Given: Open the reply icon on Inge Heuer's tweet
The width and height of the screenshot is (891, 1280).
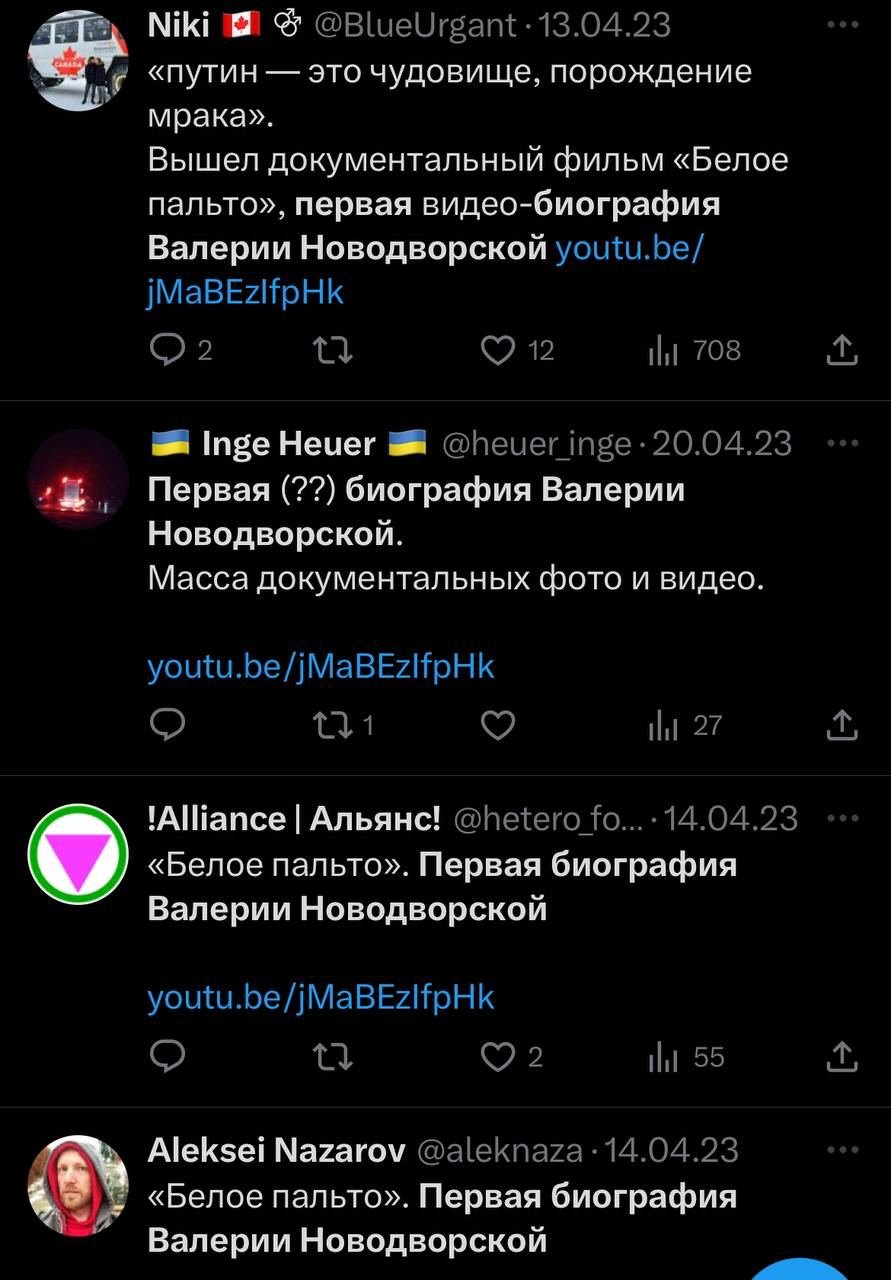Looking at the screenshot, I should (x=168, y=726).
